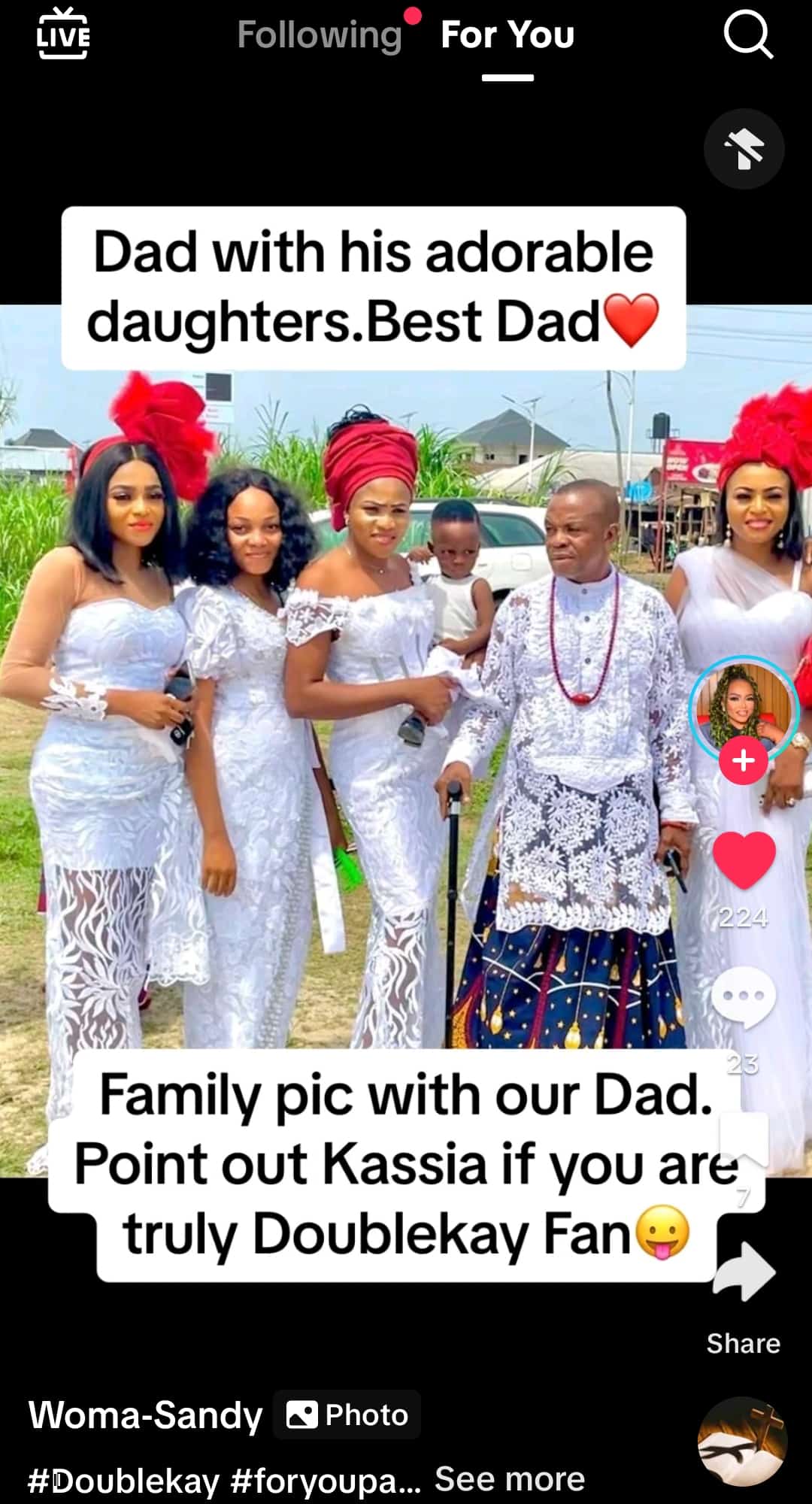812x1504 pixels.
Task: Open Woma-Sandy's username
Action: pos(146,1415)
